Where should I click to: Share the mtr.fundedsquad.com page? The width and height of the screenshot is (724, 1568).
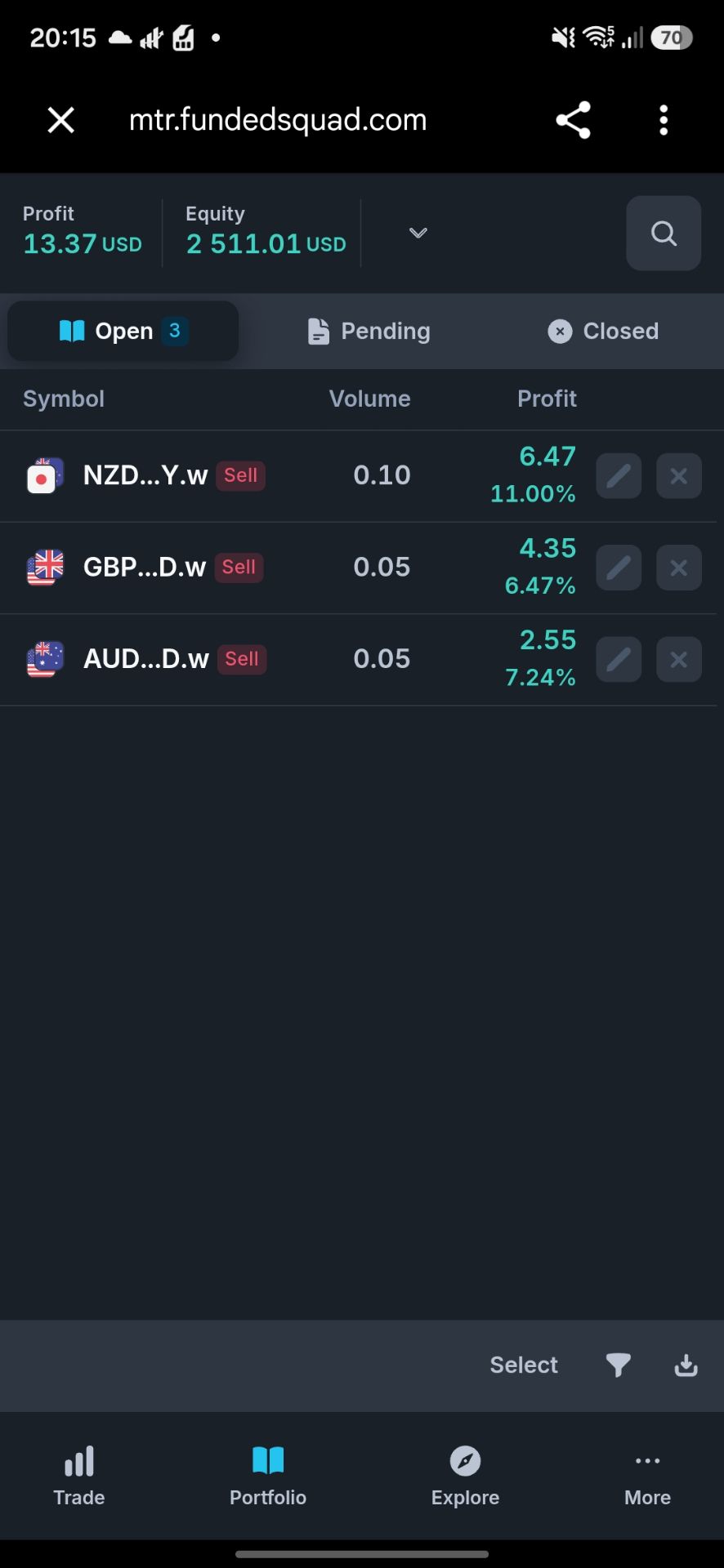(573, 120)
